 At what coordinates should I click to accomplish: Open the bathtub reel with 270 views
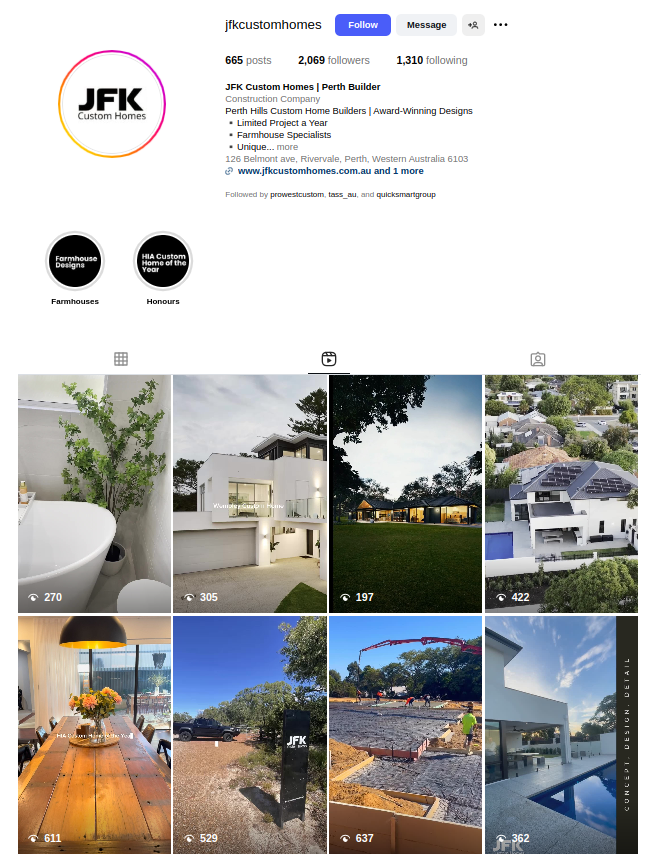pyautogui.click(x=94, y=493)
